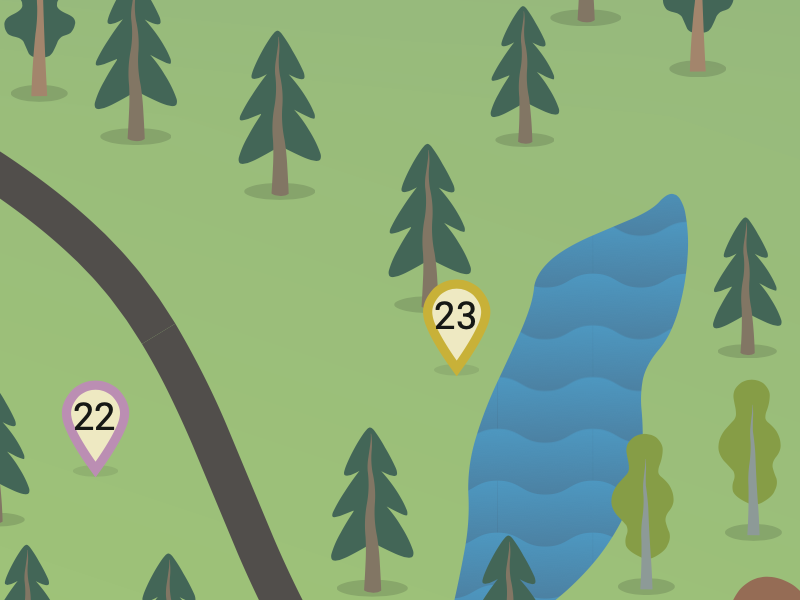Open the yellow marker labeled 23

pos(456,318)
